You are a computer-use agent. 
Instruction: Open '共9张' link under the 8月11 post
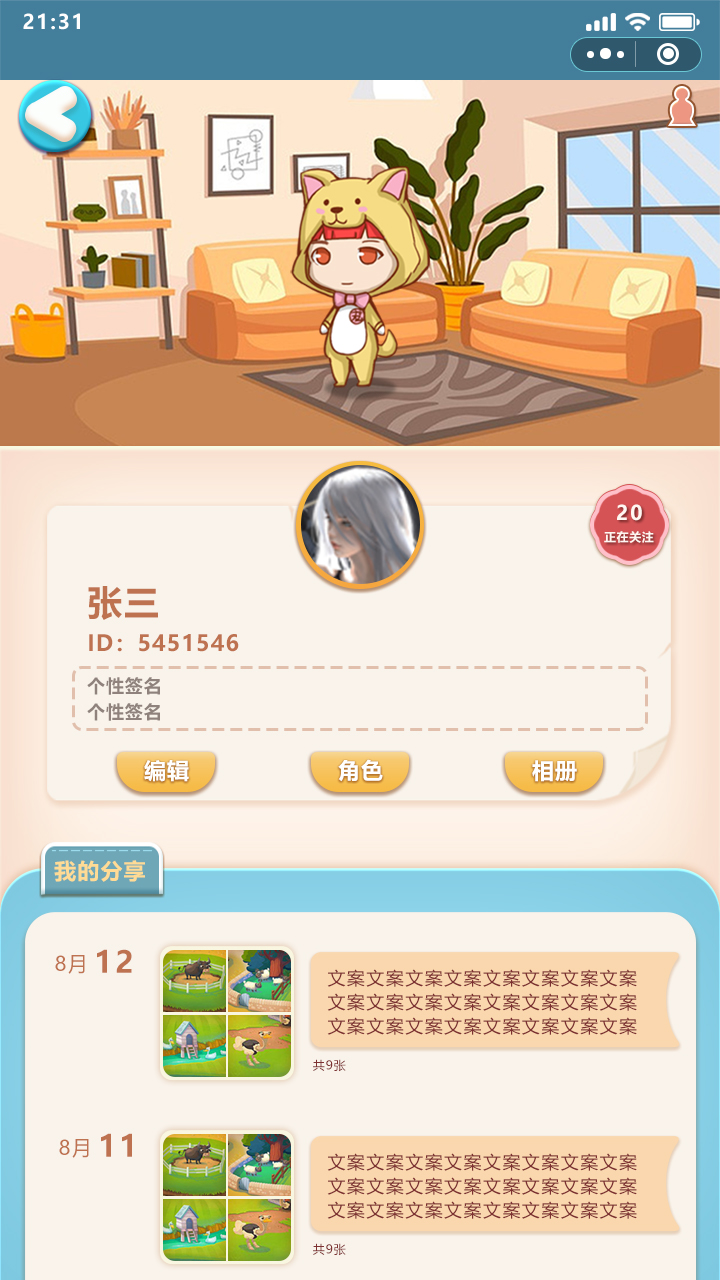(x=330, y=1249)
